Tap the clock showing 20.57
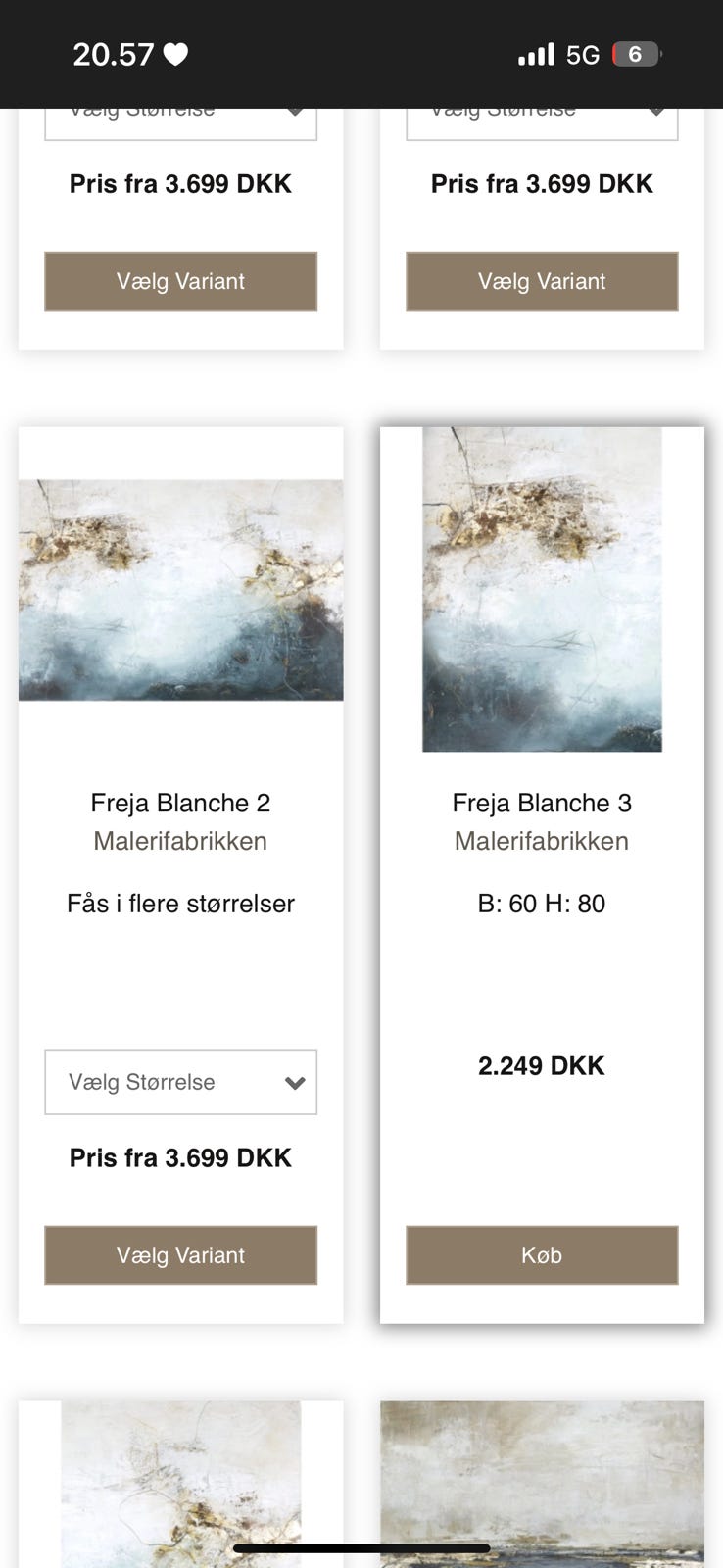 click(113, 54)
